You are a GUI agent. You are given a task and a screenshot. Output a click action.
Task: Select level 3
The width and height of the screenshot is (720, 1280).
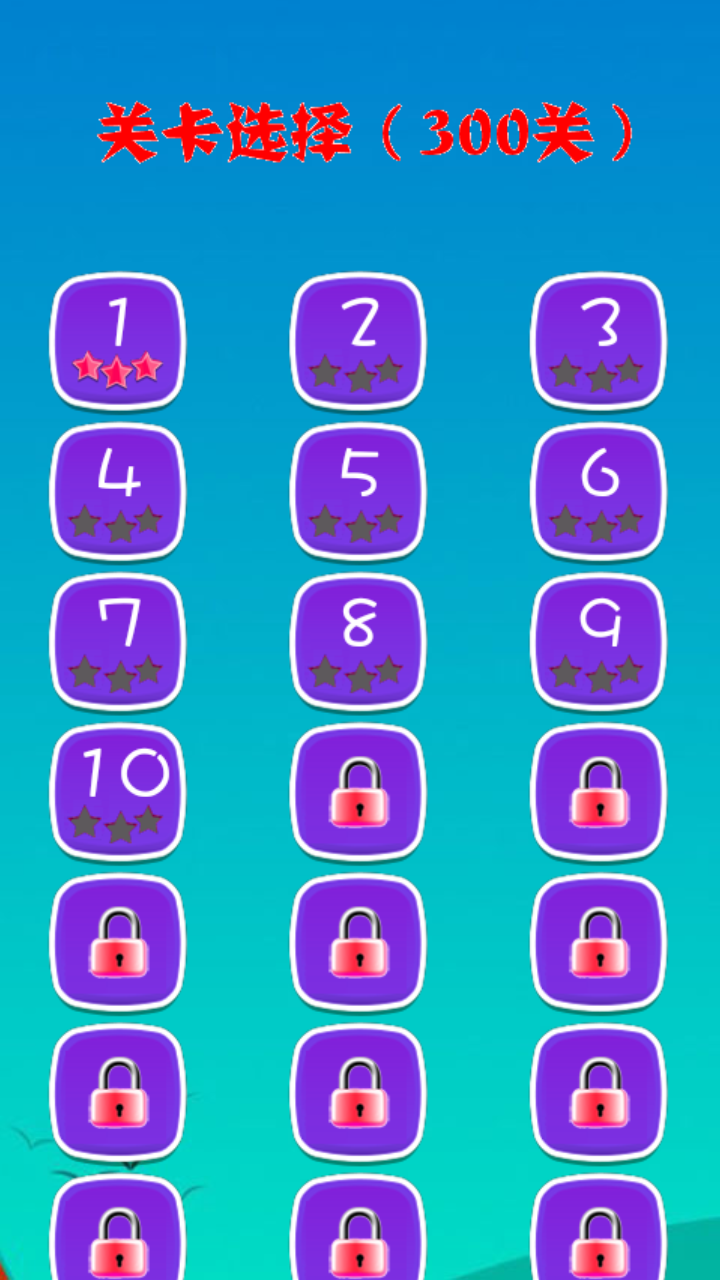pos(598,341)
